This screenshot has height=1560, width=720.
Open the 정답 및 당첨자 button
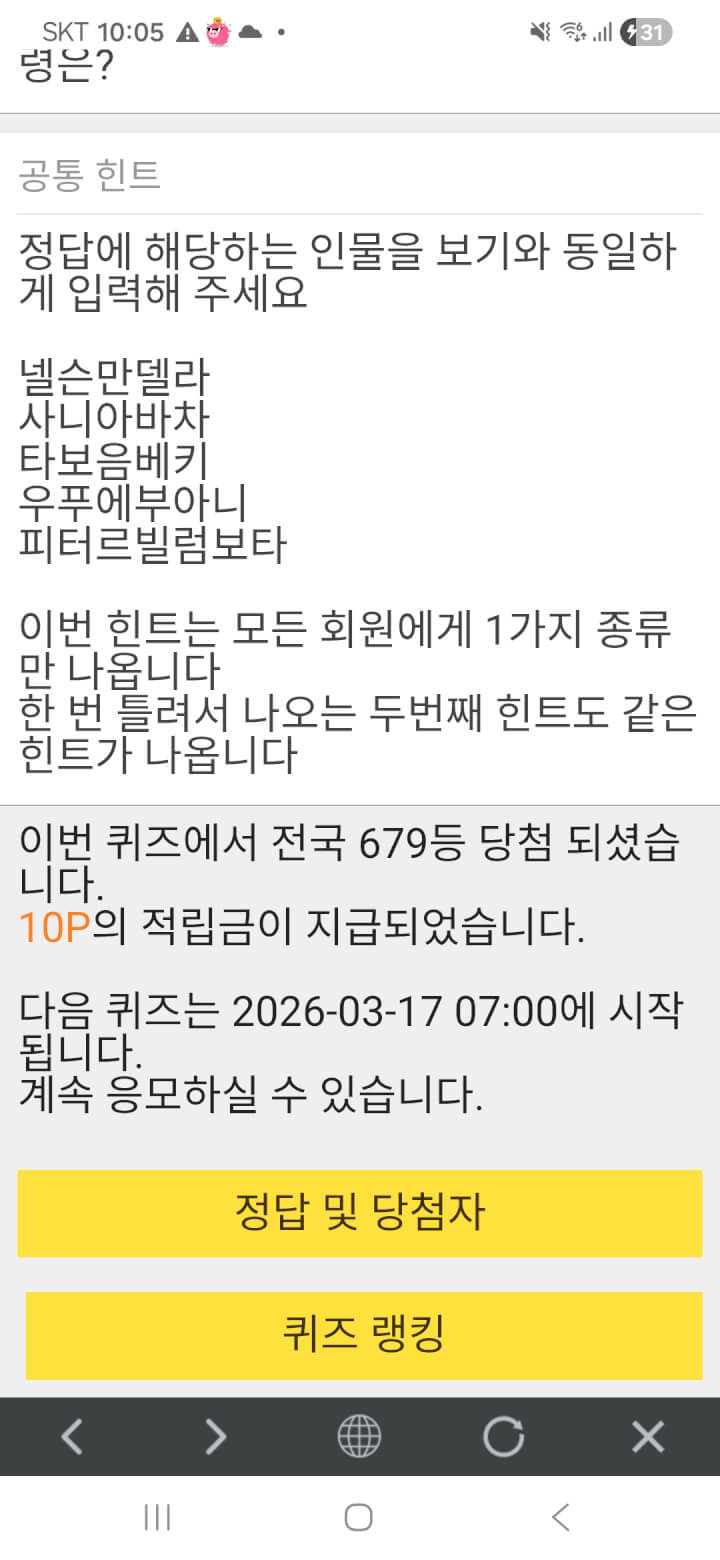[x=360, y=1213]
